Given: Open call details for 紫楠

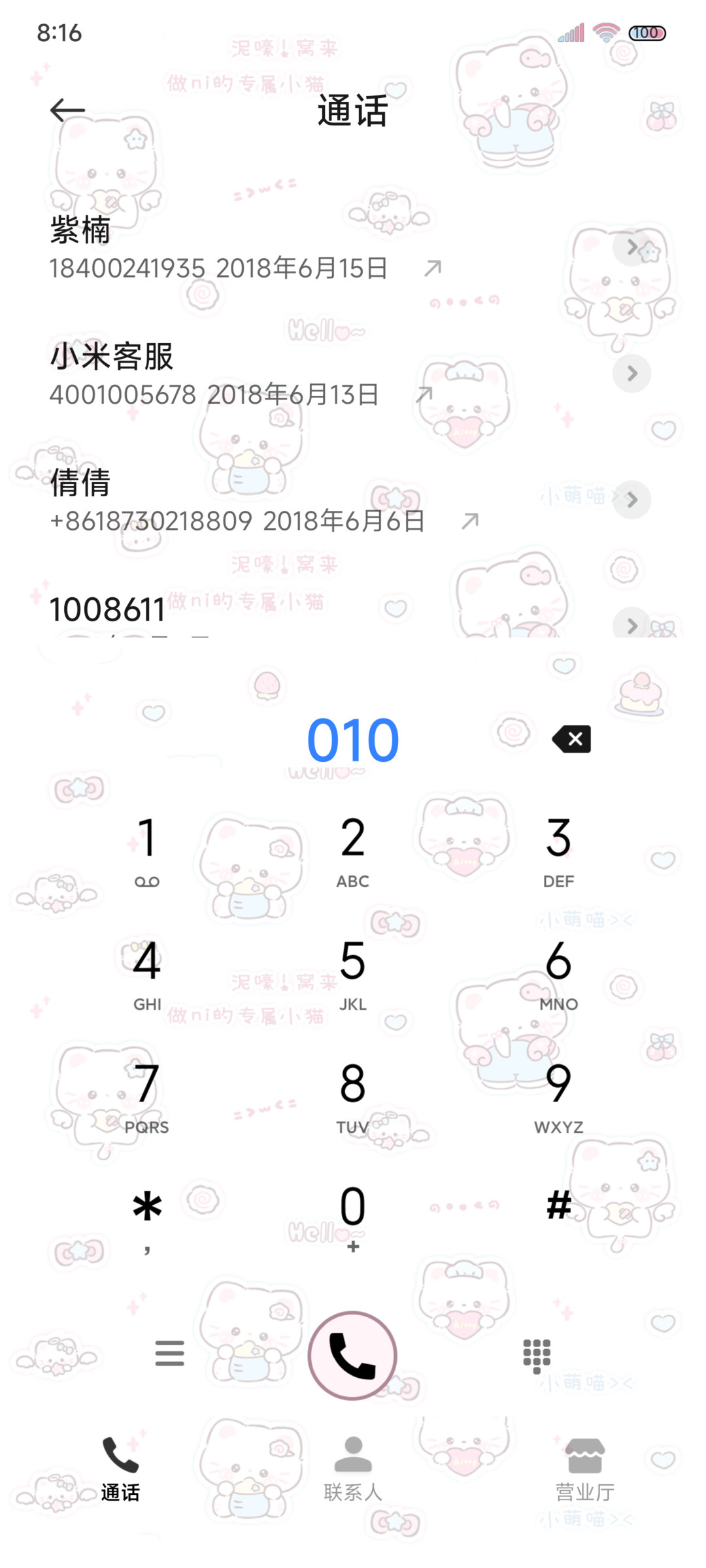Looking at the screenshot, I should [x=631, y=247].
